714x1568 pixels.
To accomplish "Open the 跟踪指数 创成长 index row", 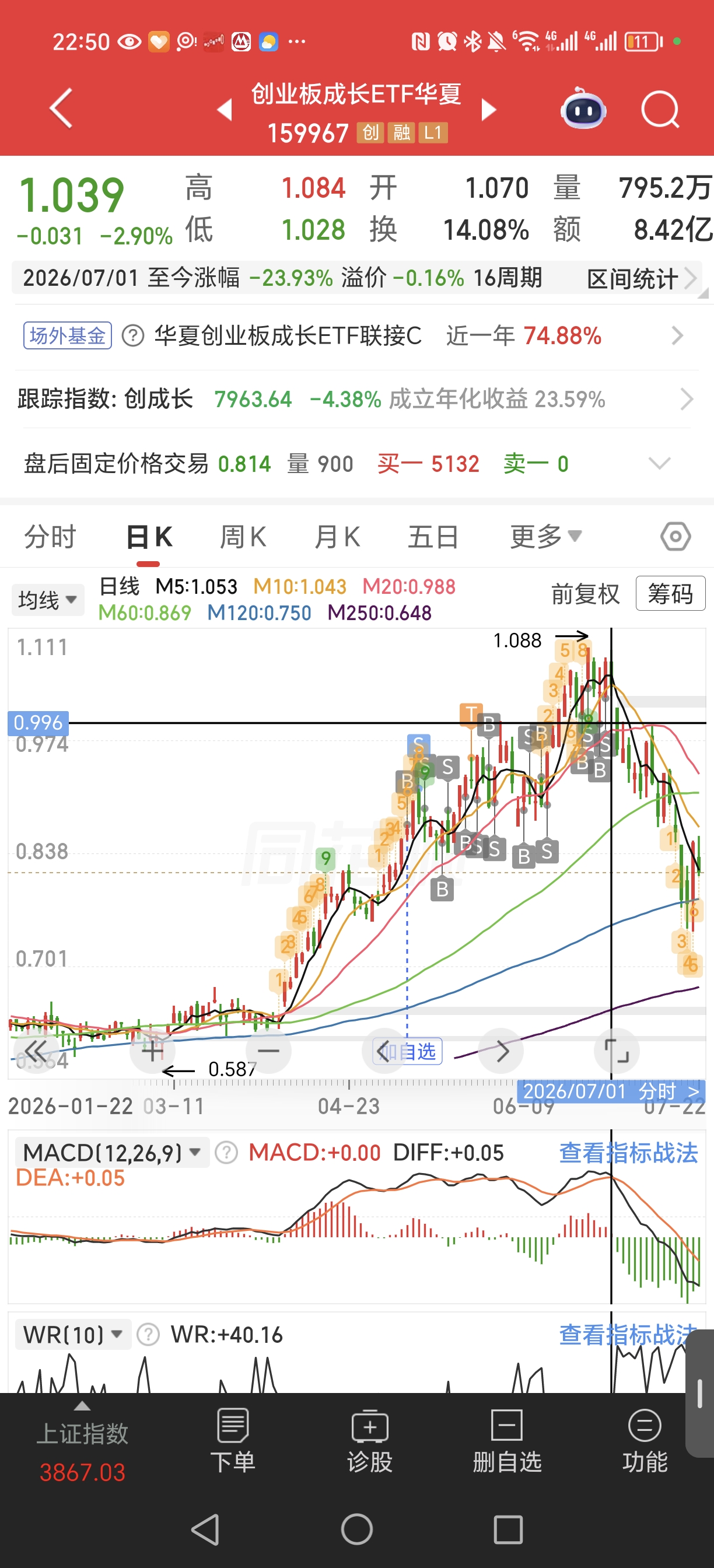I will point(356,400).
